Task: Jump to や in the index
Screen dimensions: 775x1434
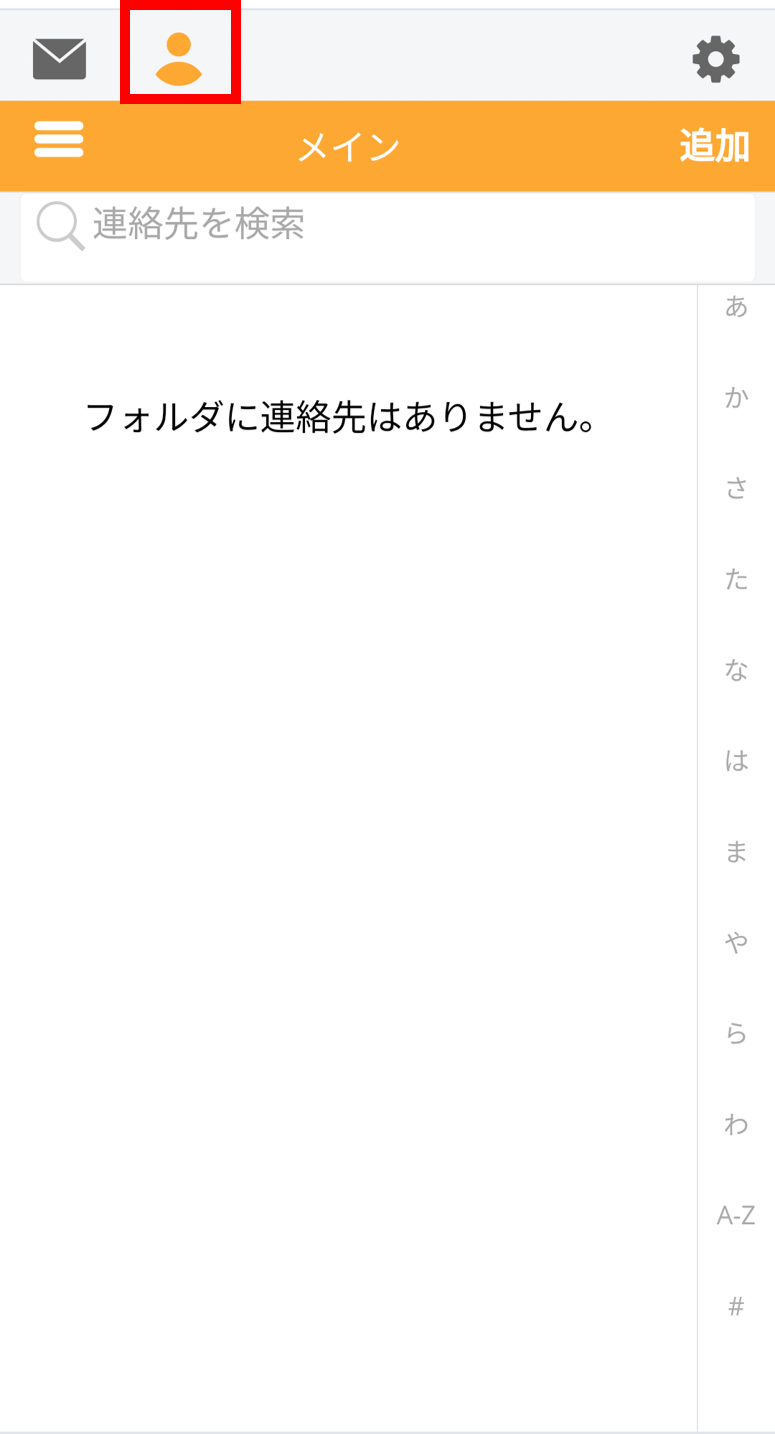Action: click(x=736, y=943)
